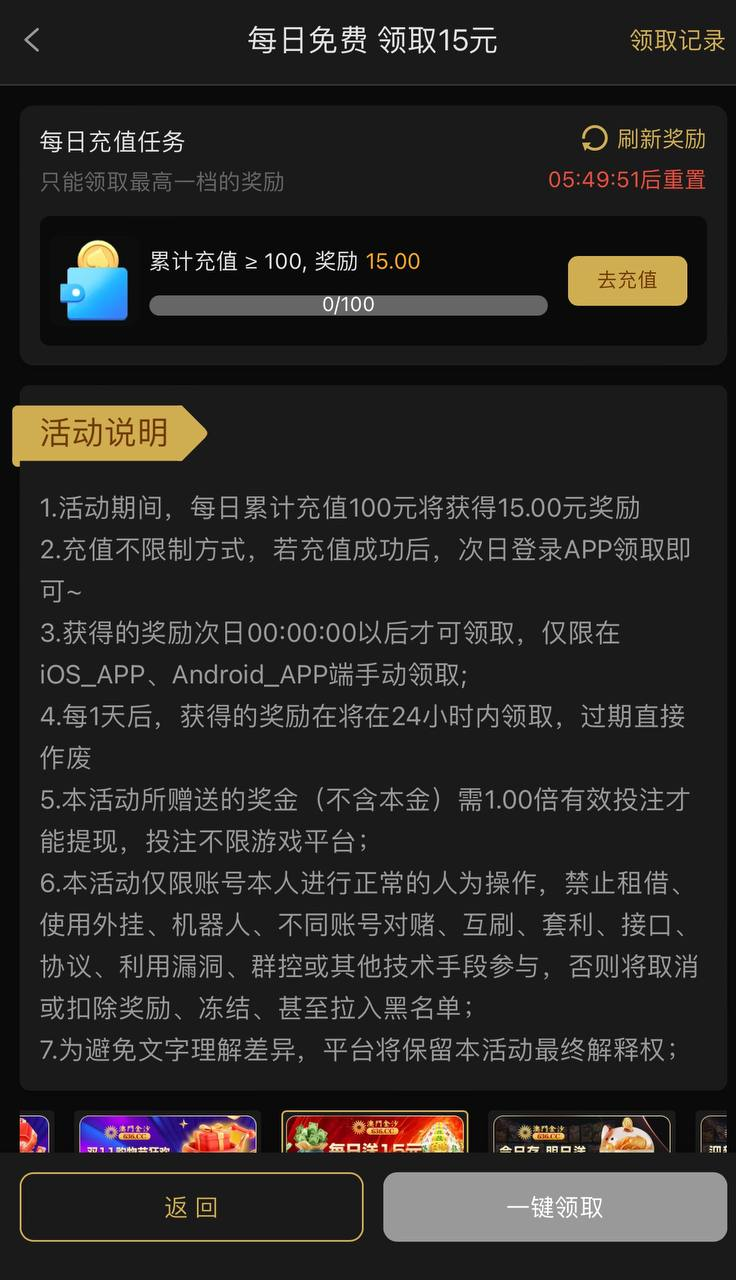Go back using the top-left arrow

[32, 40]
